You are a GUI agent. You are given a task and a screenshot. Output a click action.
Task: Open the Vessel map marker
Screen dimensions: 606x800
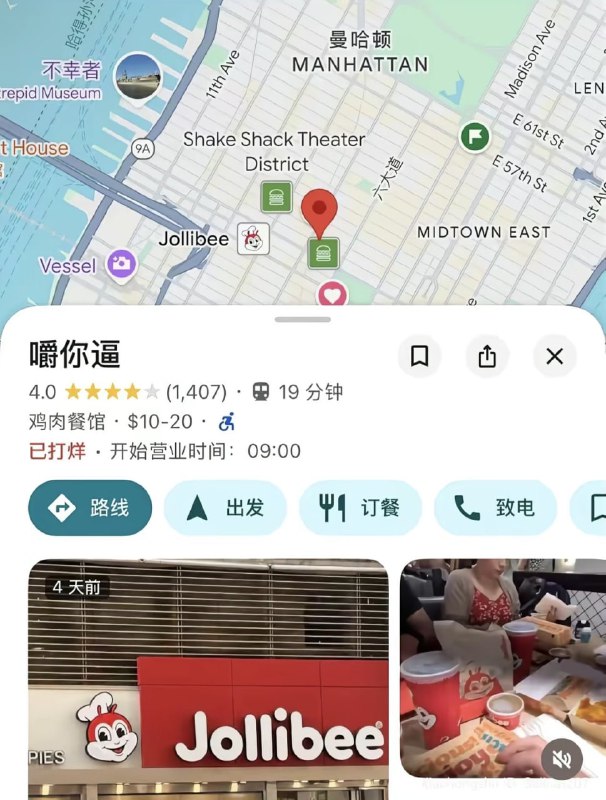click(x=122, y=265)
